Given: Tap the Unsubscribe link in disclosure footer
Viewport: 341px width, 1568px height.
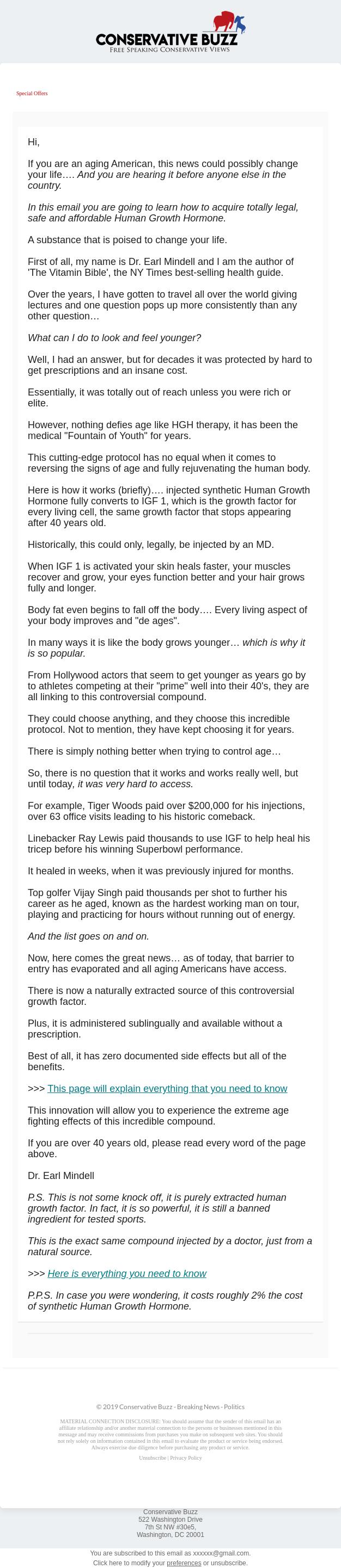Looking at the screenshot, I should coord(152,1458).
